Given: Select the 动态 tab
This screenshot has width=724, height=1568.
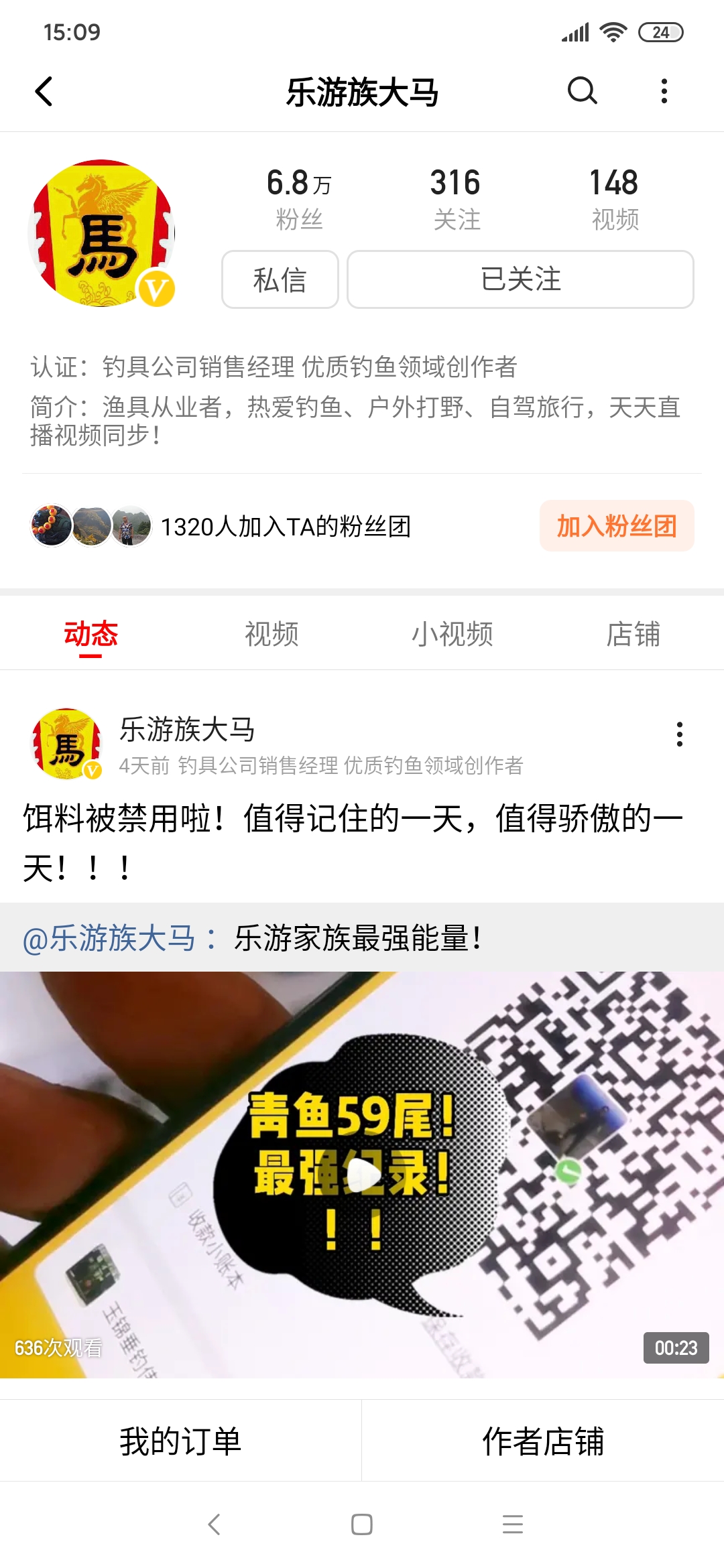Looking at the screenshot, I should 90,634.
